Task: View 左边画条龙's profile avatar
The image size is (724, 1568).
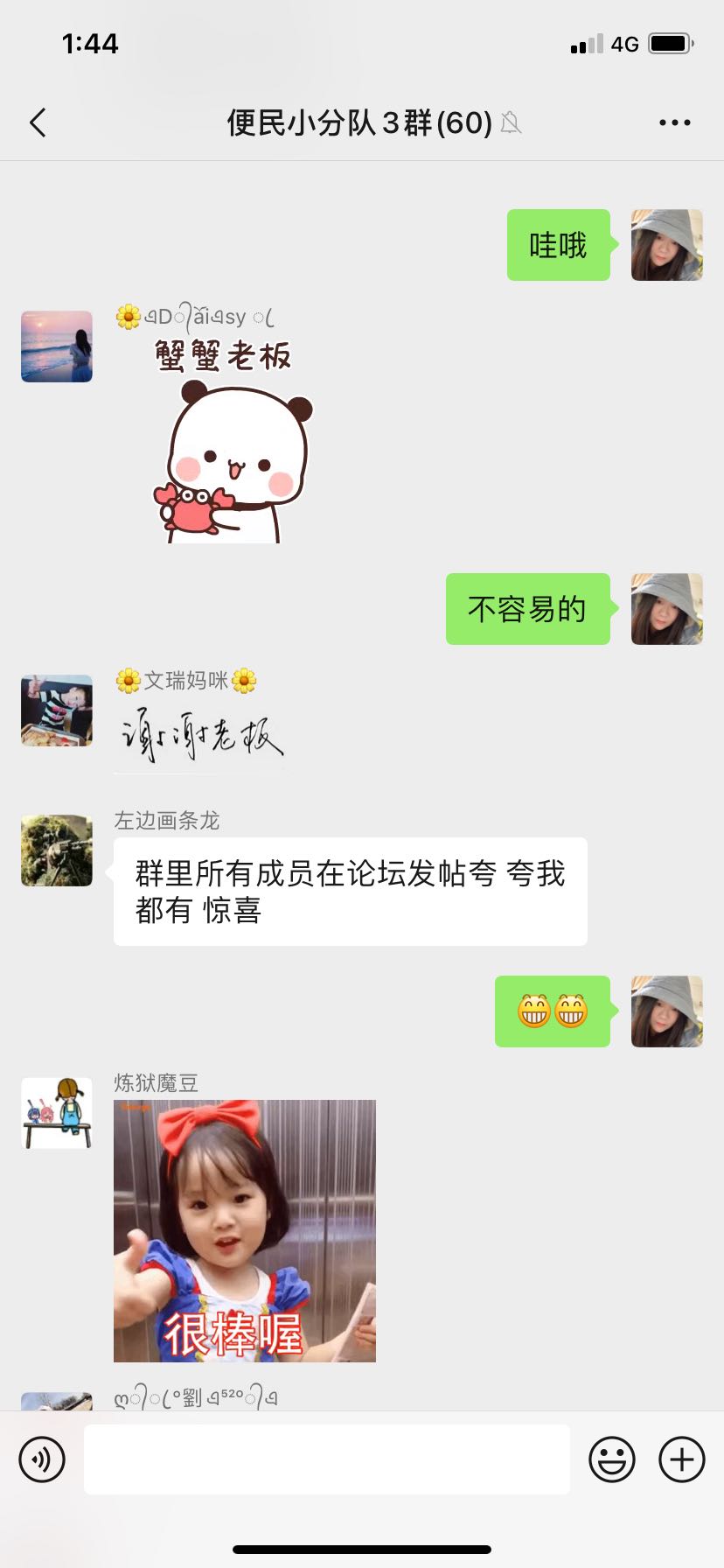Action: coord(57,850)
